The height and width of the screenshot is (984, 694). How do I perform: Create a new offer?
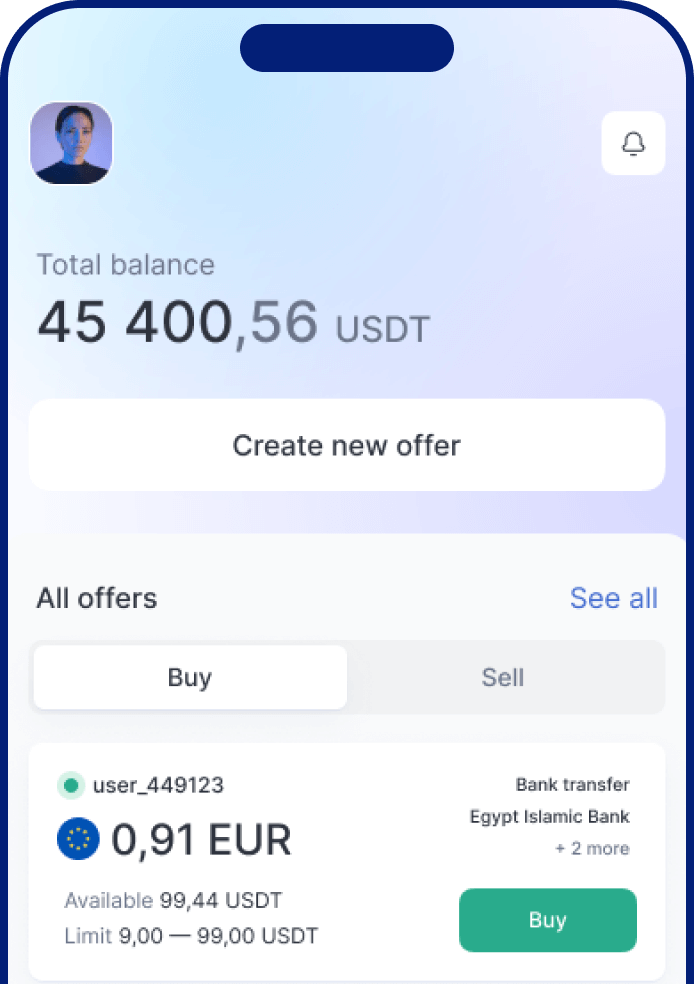[x=346, y=445]
